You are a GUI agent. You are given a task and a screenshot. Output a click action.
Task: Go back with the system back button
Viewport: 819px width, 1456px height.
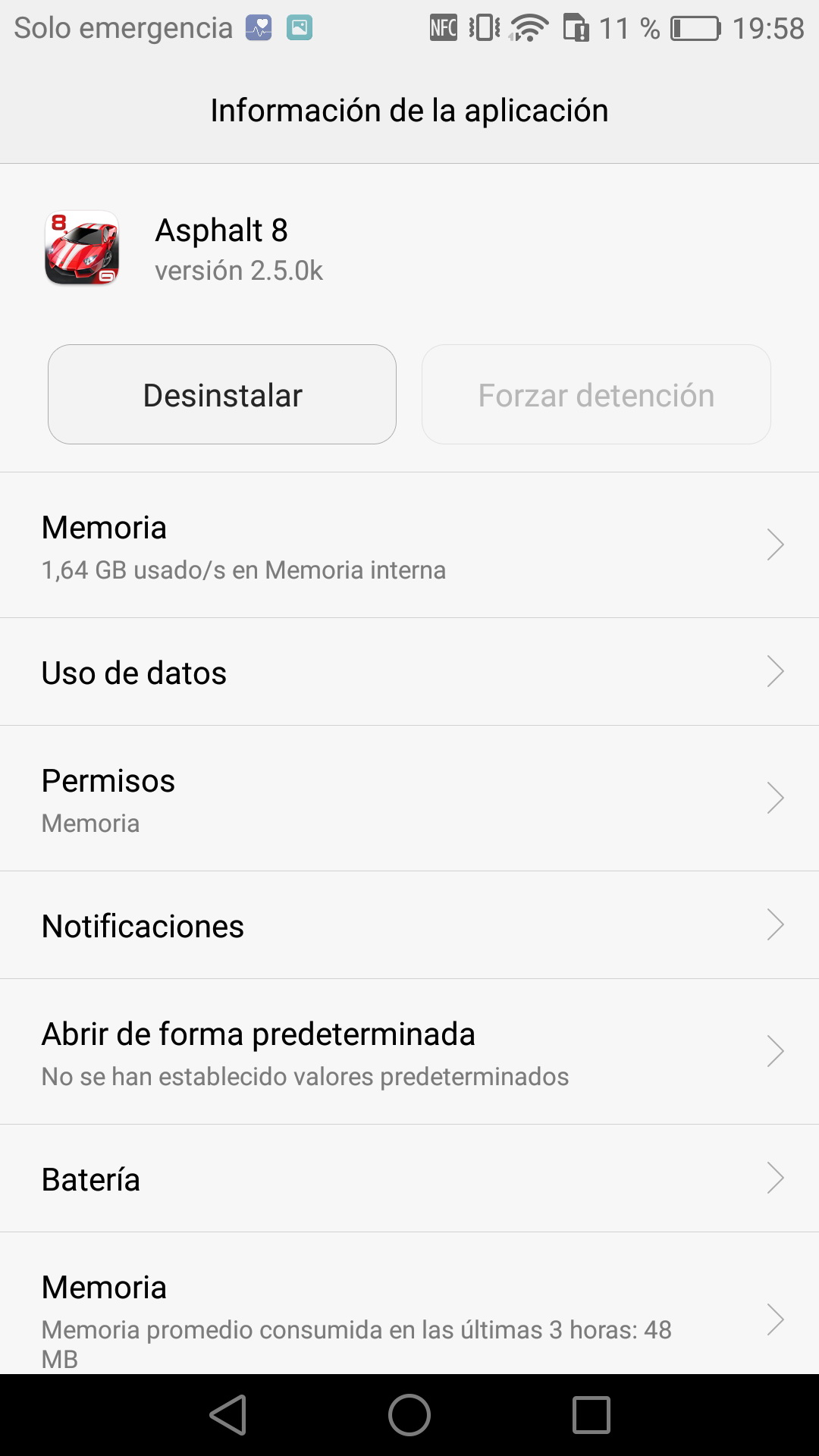[228, 1415]
